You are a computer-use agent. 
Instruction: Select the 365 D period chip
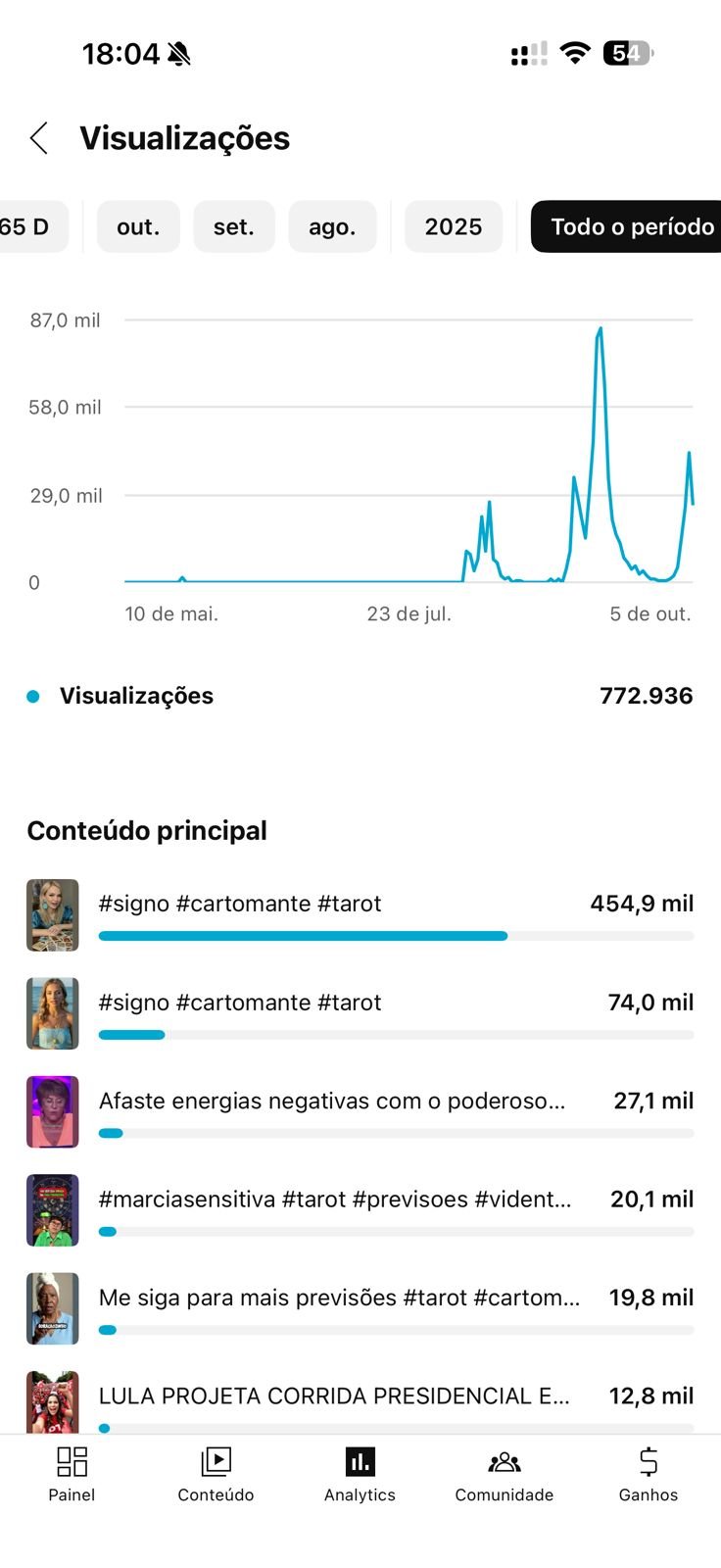tap(29, 226)
